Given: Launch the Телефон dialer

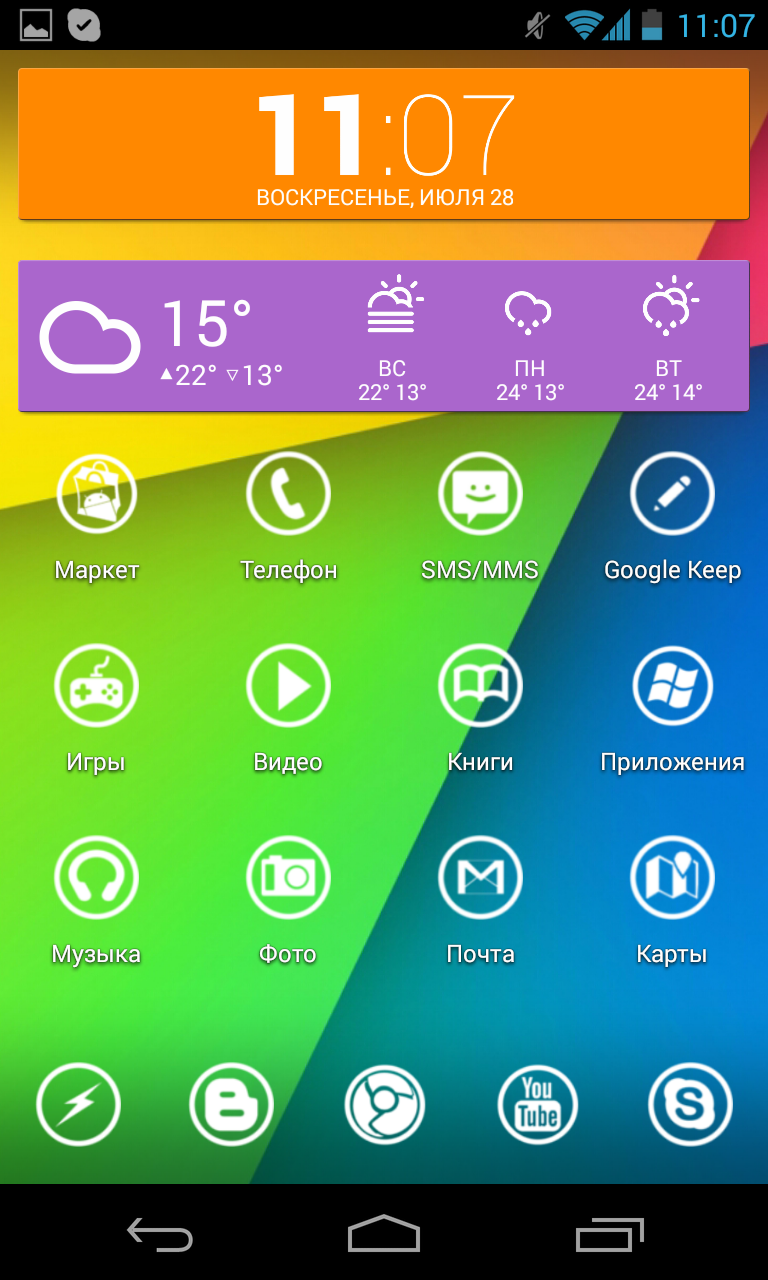Looking at the screenshot, I should coord(288,495).
